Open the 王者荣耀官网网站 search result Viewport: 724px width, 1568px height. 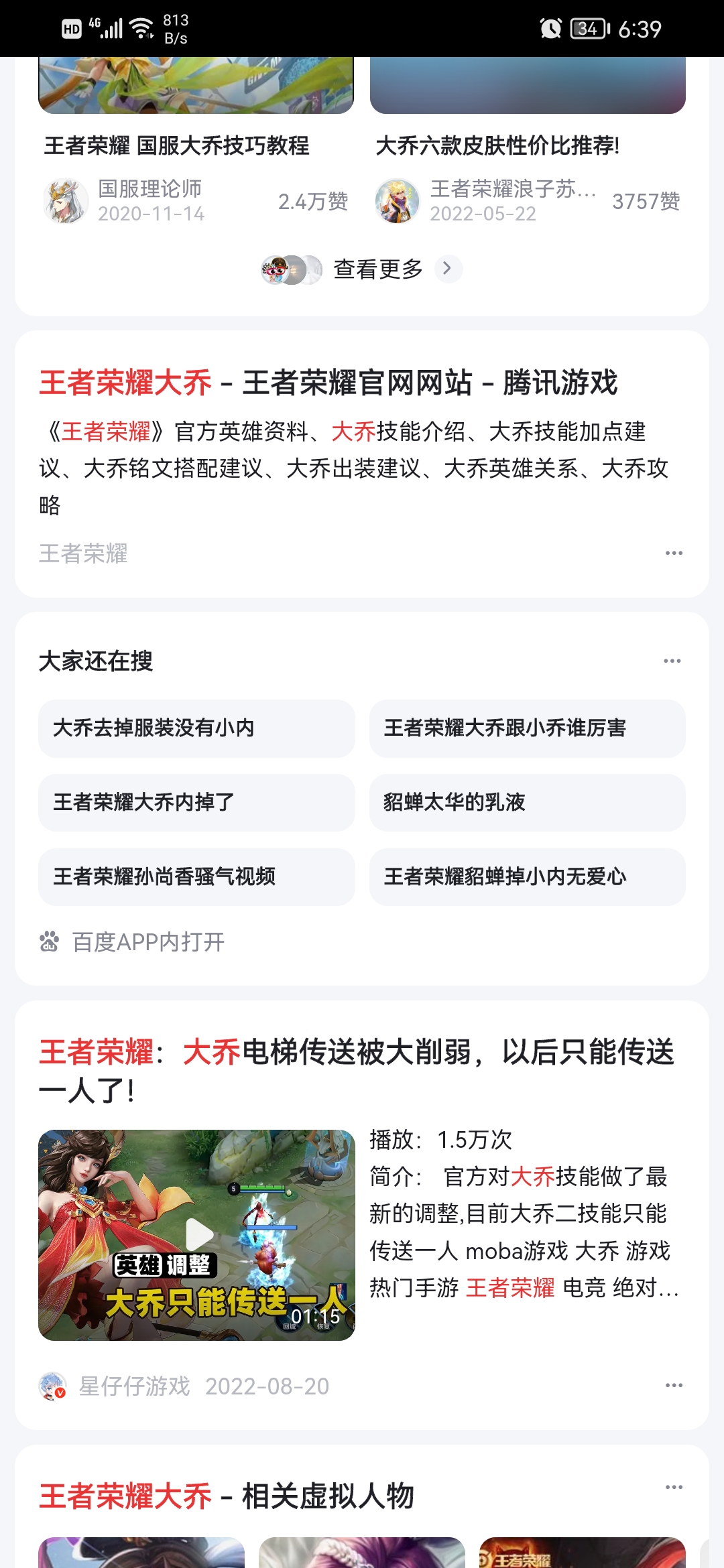click(328, 383)
